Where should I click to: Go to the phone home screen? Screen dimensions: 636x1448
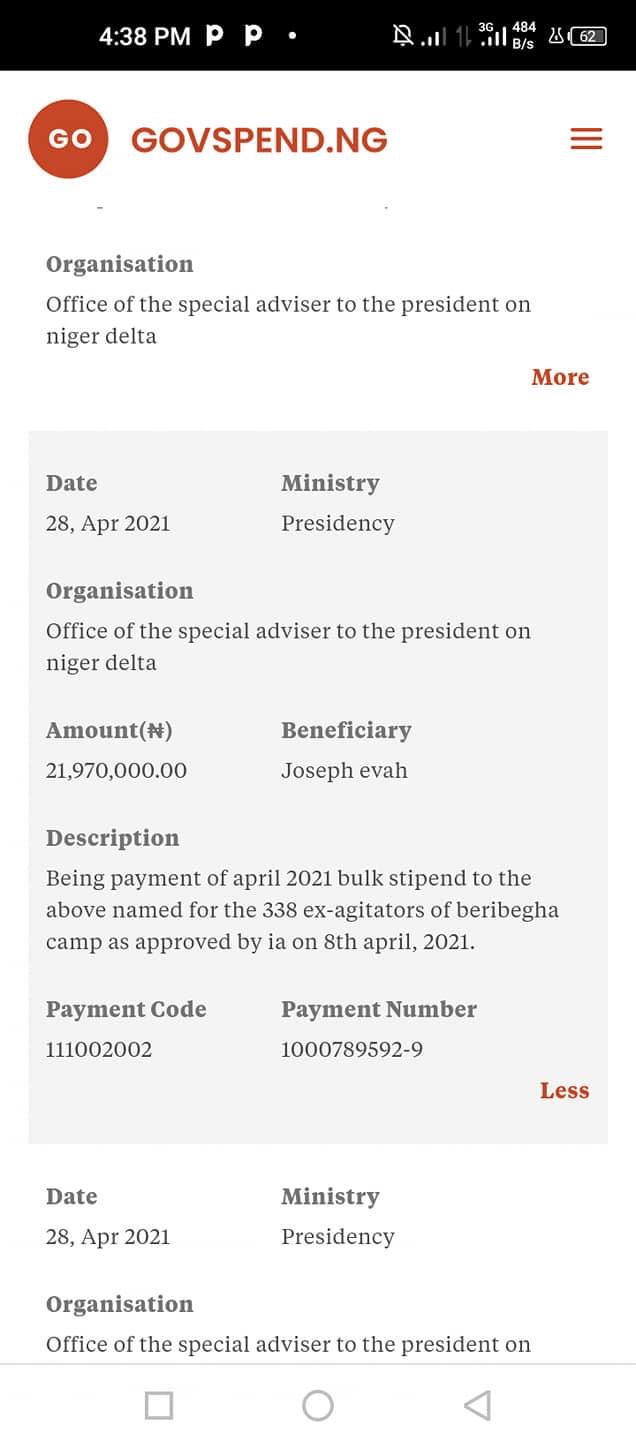pos(318,1405)
